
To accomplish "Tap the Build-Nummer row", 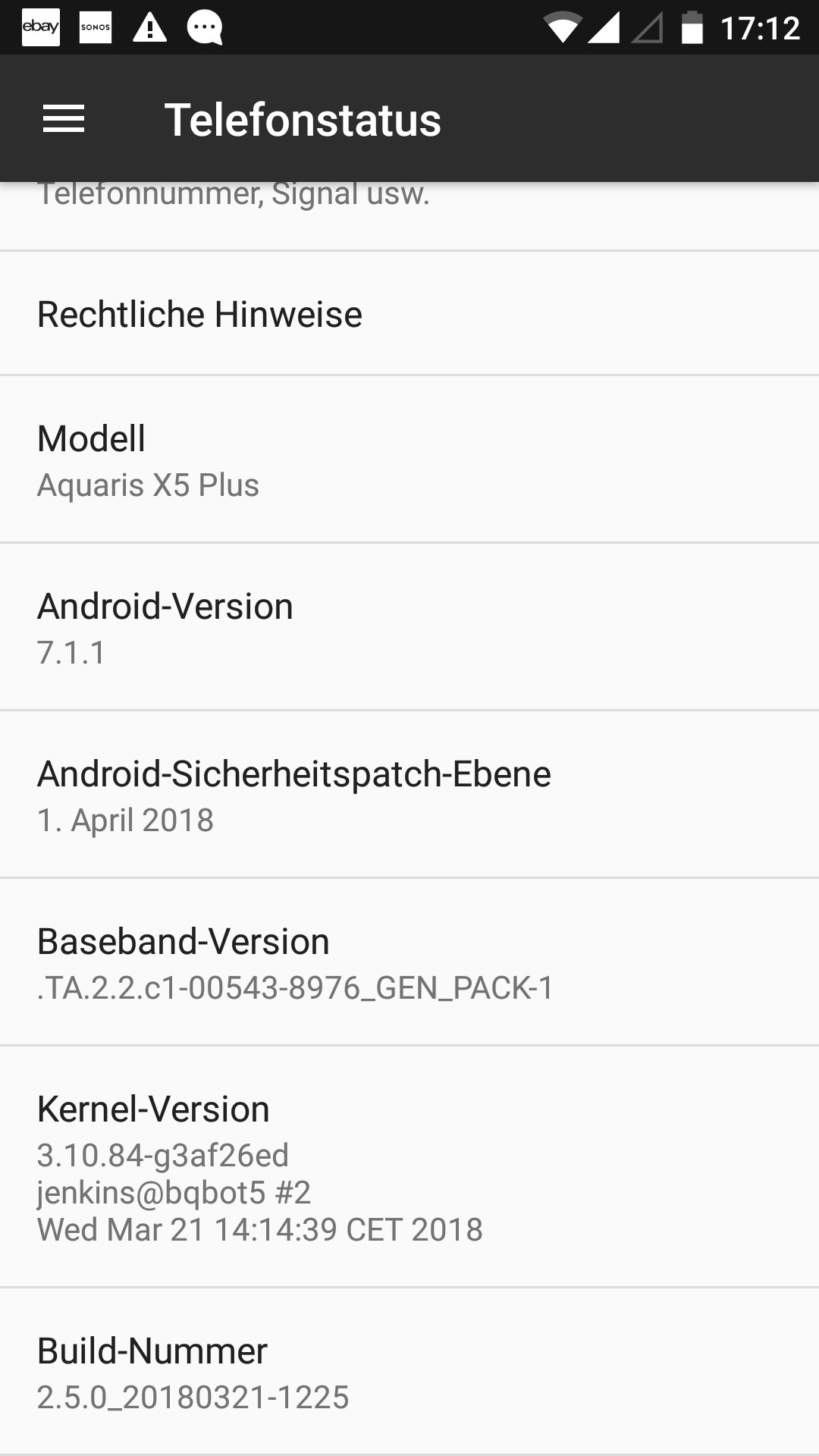I will 409,1373.
